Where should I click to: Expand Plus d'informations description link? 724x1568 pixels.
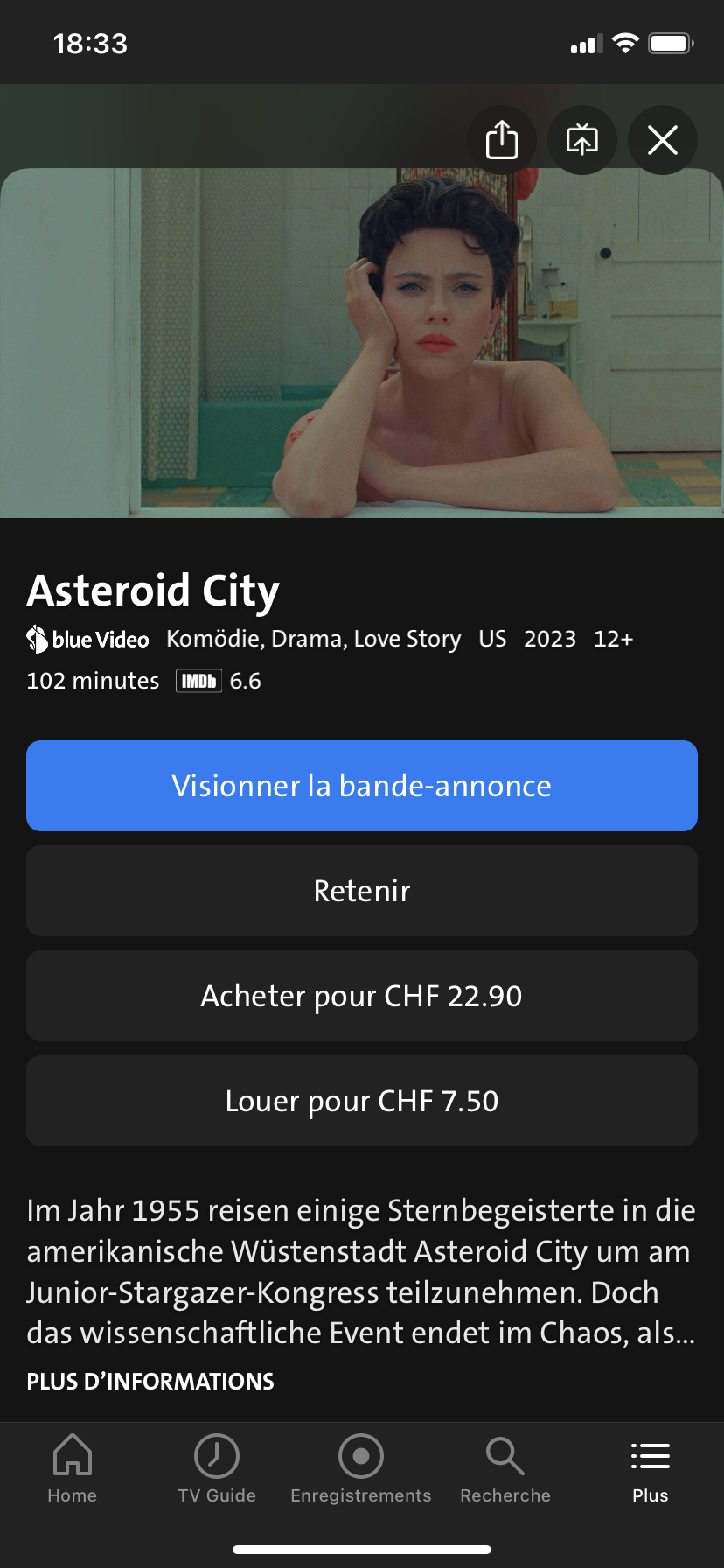tap(150, 1382)
